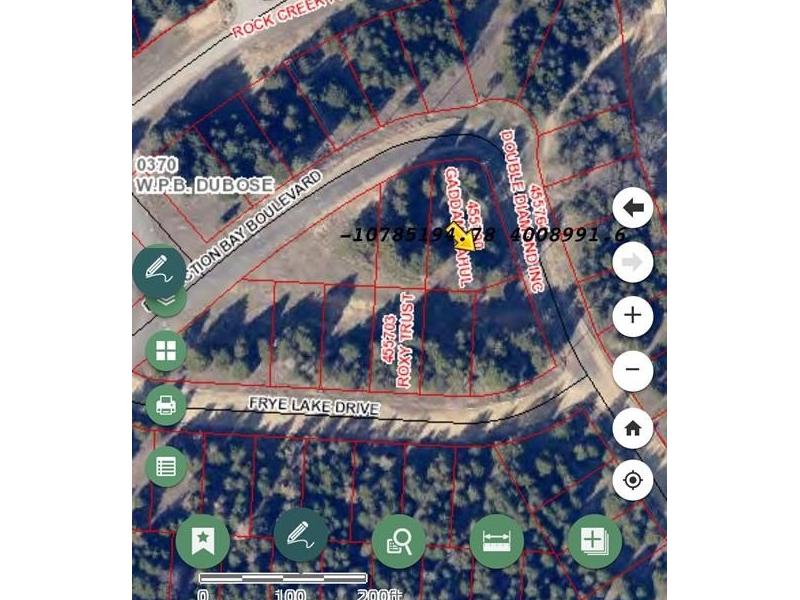Image resolution: width=800 pixels, height=600 pixels.
Task: Open the measurement ruler tool
Action: [x=496, y=541]
